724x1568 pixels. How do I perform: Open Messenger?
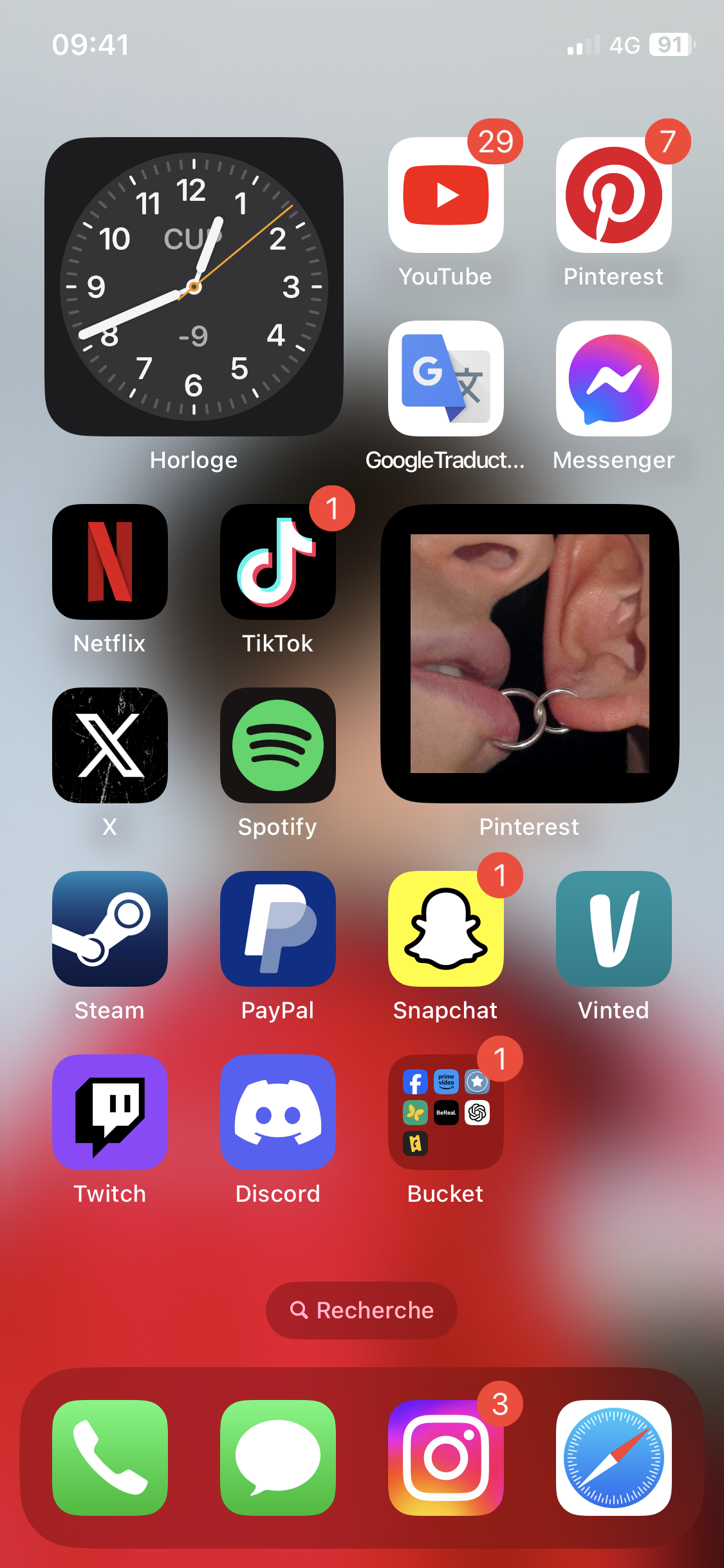tap(613, 378)
